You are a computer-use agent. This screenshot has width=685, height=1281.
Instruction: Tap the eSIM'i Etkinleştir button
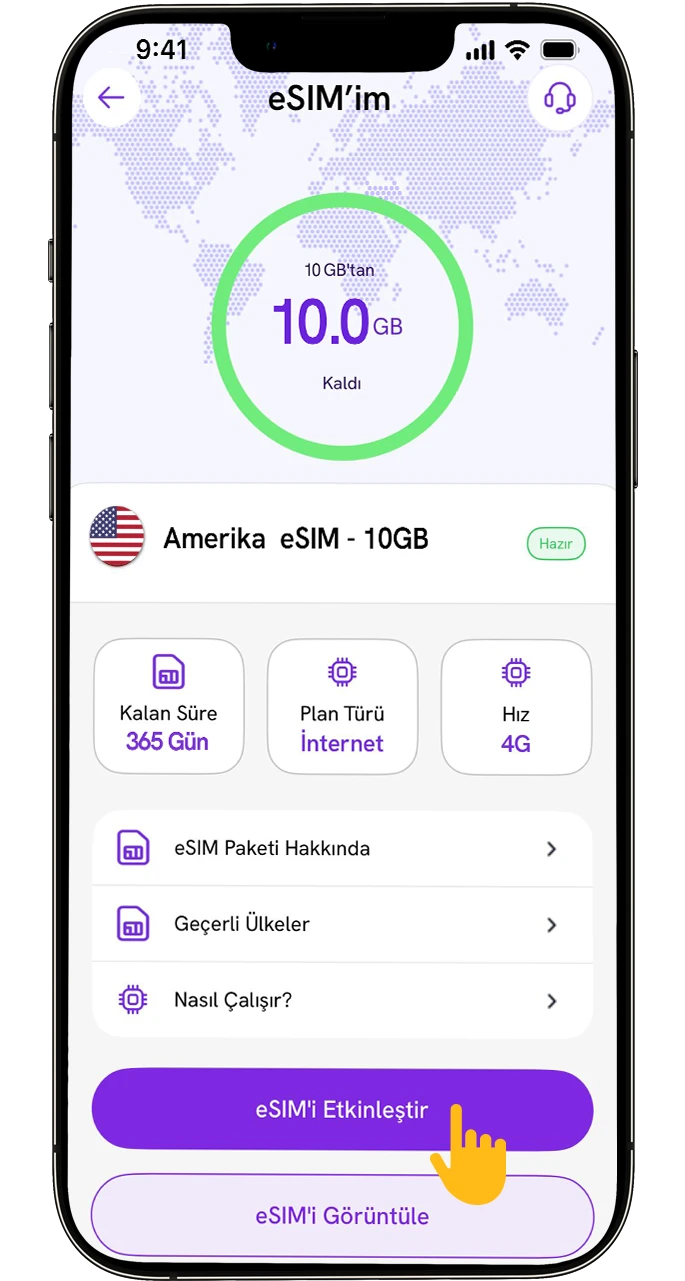click(x=342, y=1110)
